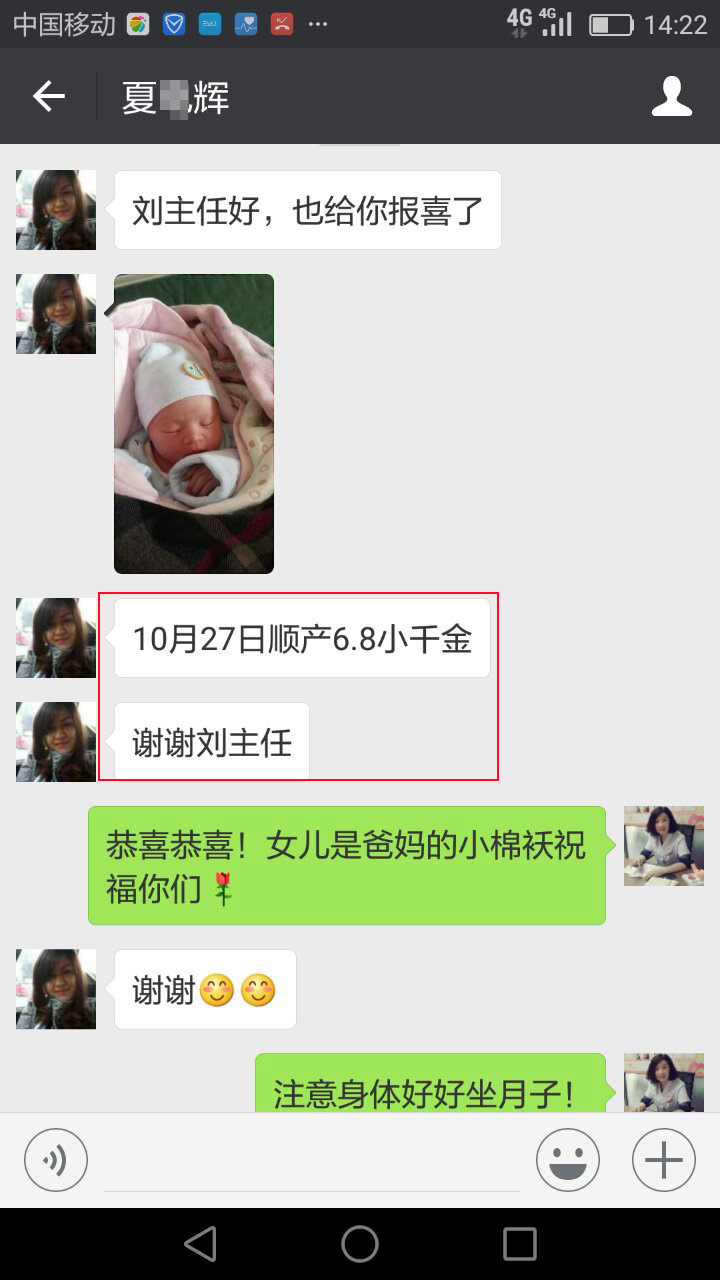Tap my avatar beside 恭喜恭喜 message
This screenshot has height=1280, width=720.
(x=663, y=846)
